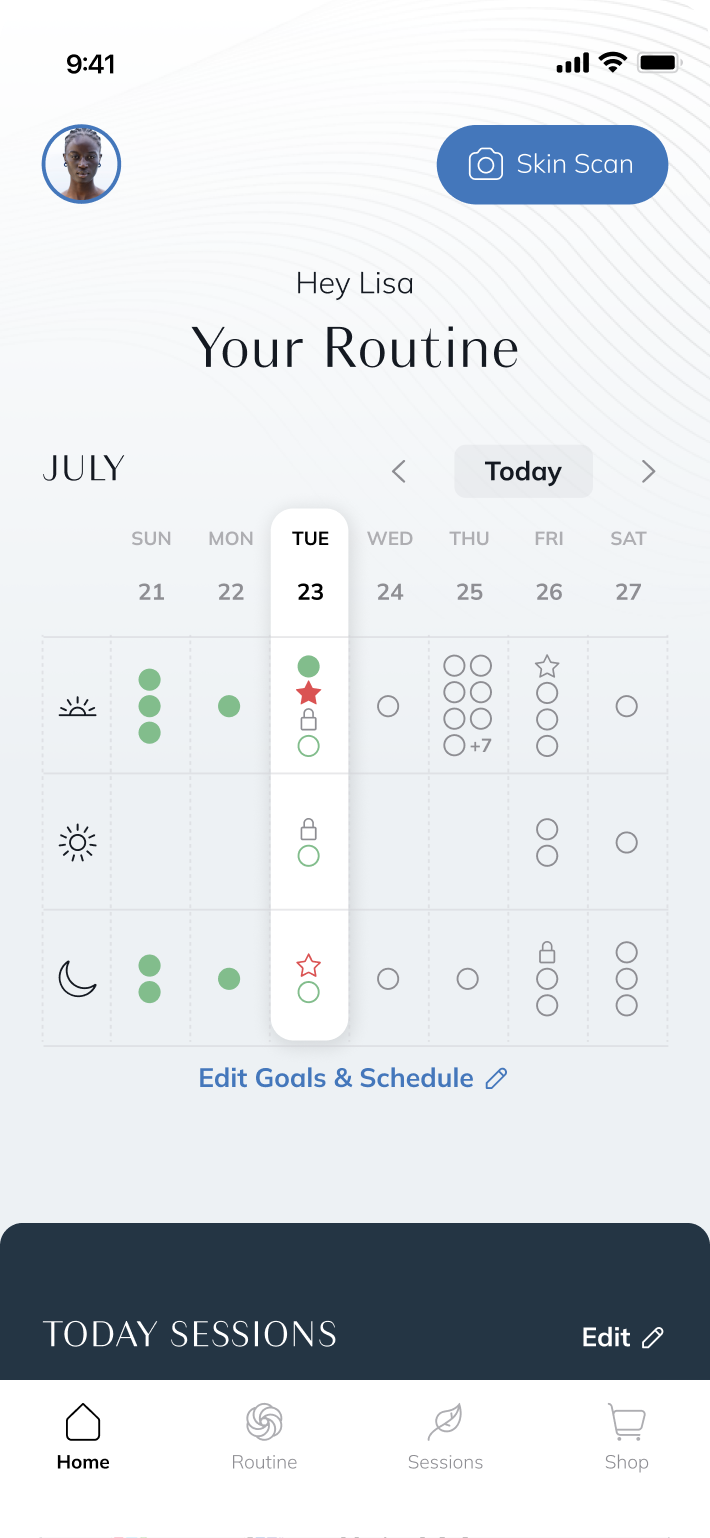Image resolution: width=710 pixels, height=1538 pixels.
Task: Go to the next week
Action: point(648,472)
